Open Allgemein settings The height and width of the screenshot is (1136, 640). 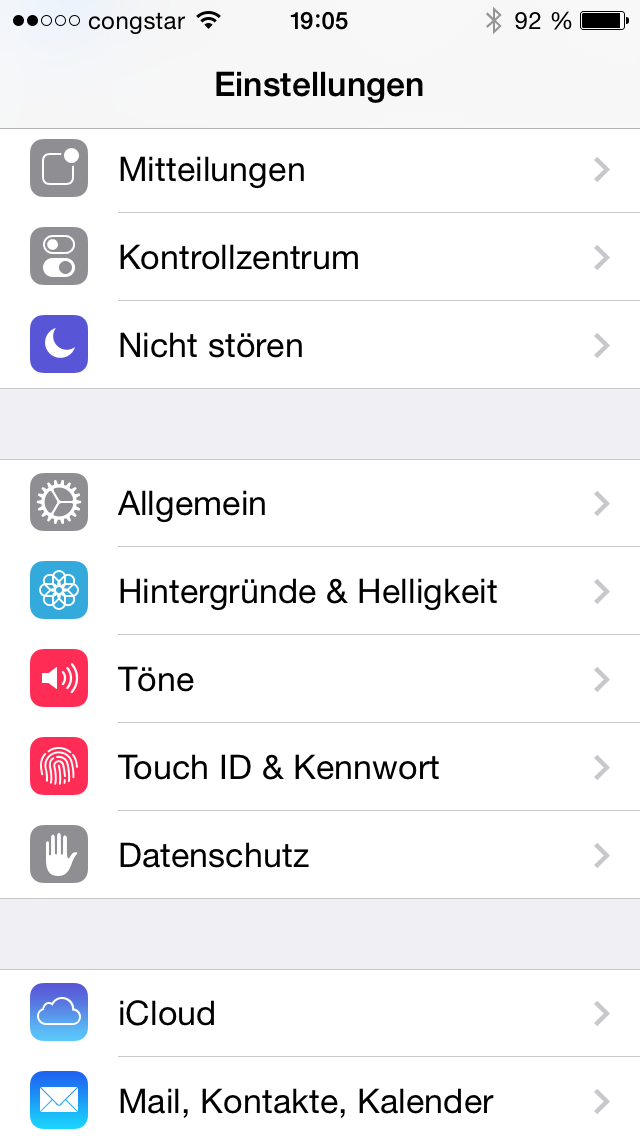pyautogui.click(x=320, y=503)
